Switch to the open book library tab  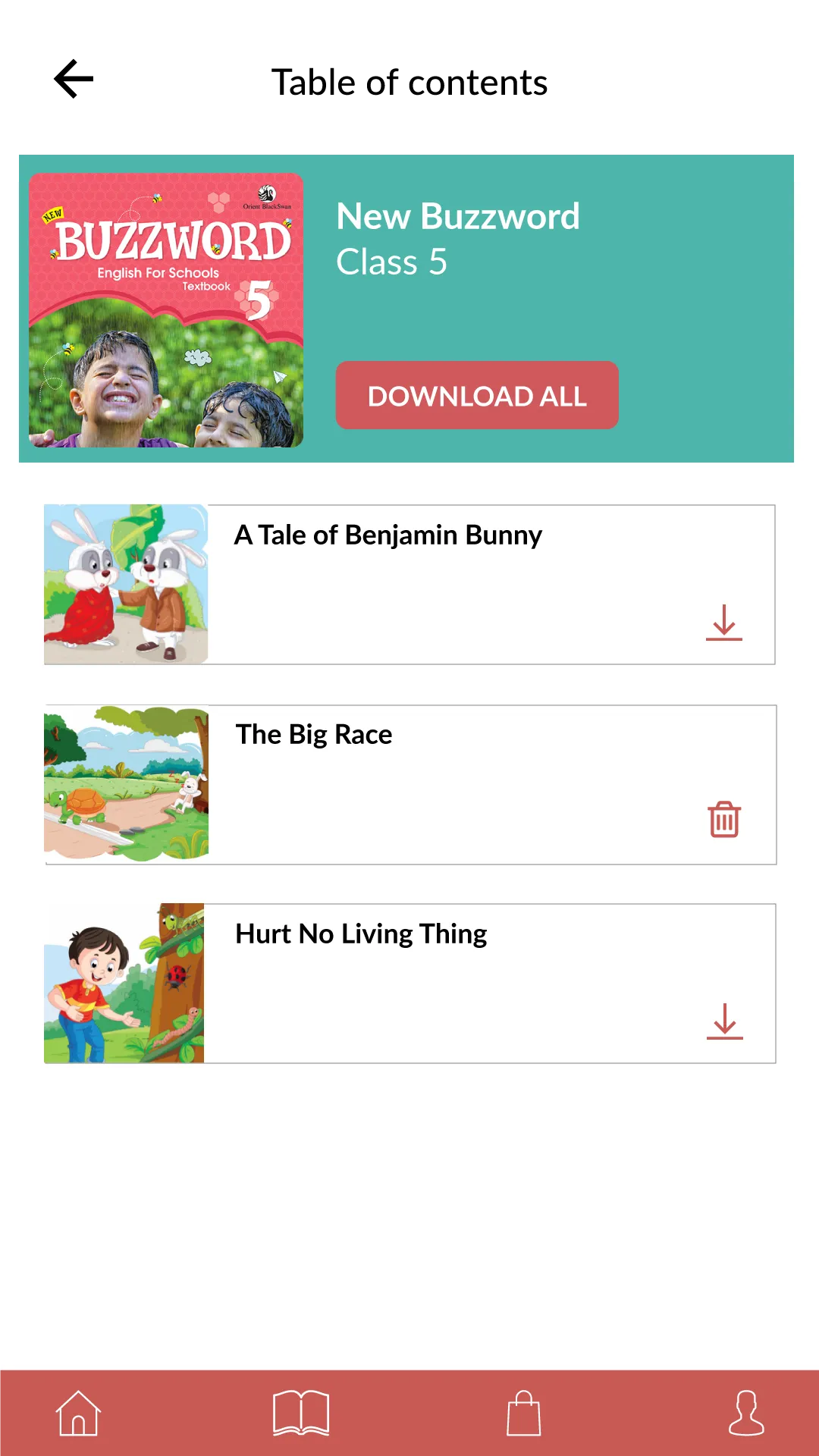pyautogui.click(x=301, y=1414)
